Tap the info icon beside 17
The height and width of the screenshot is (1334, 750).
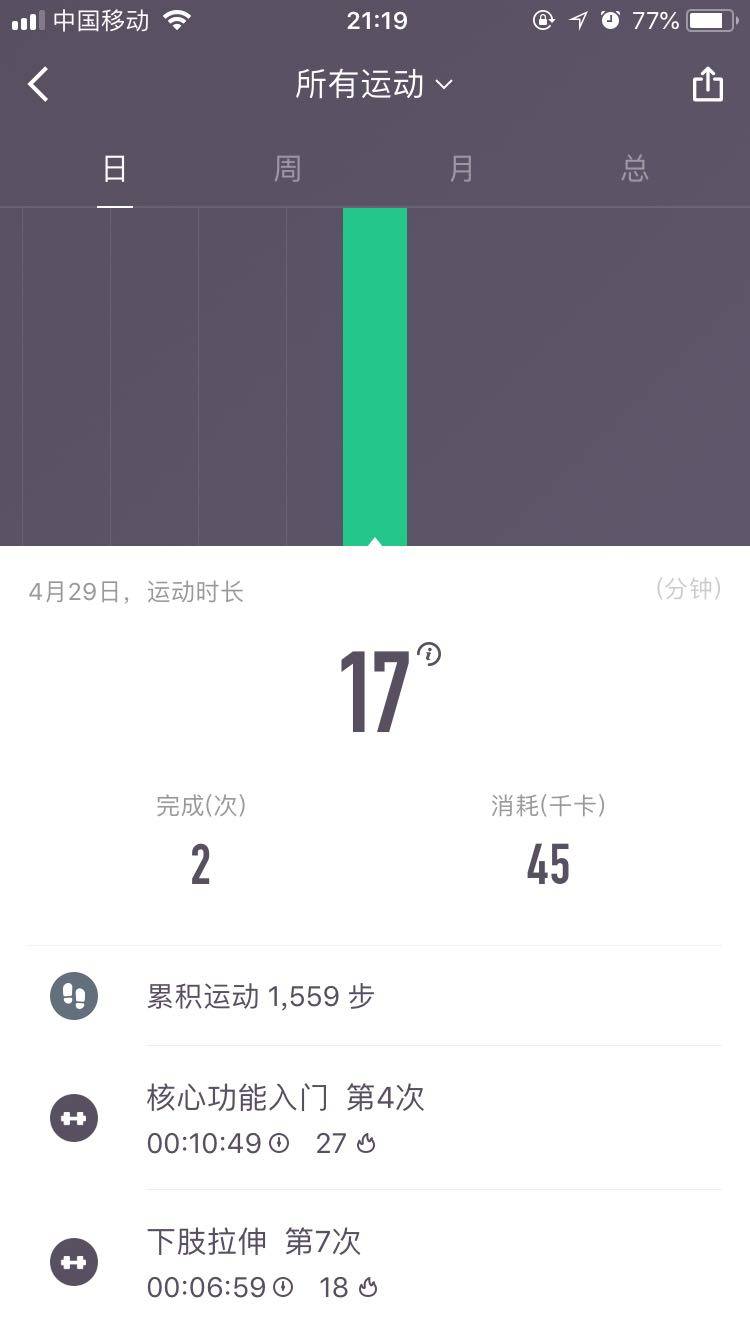(430, 655)
